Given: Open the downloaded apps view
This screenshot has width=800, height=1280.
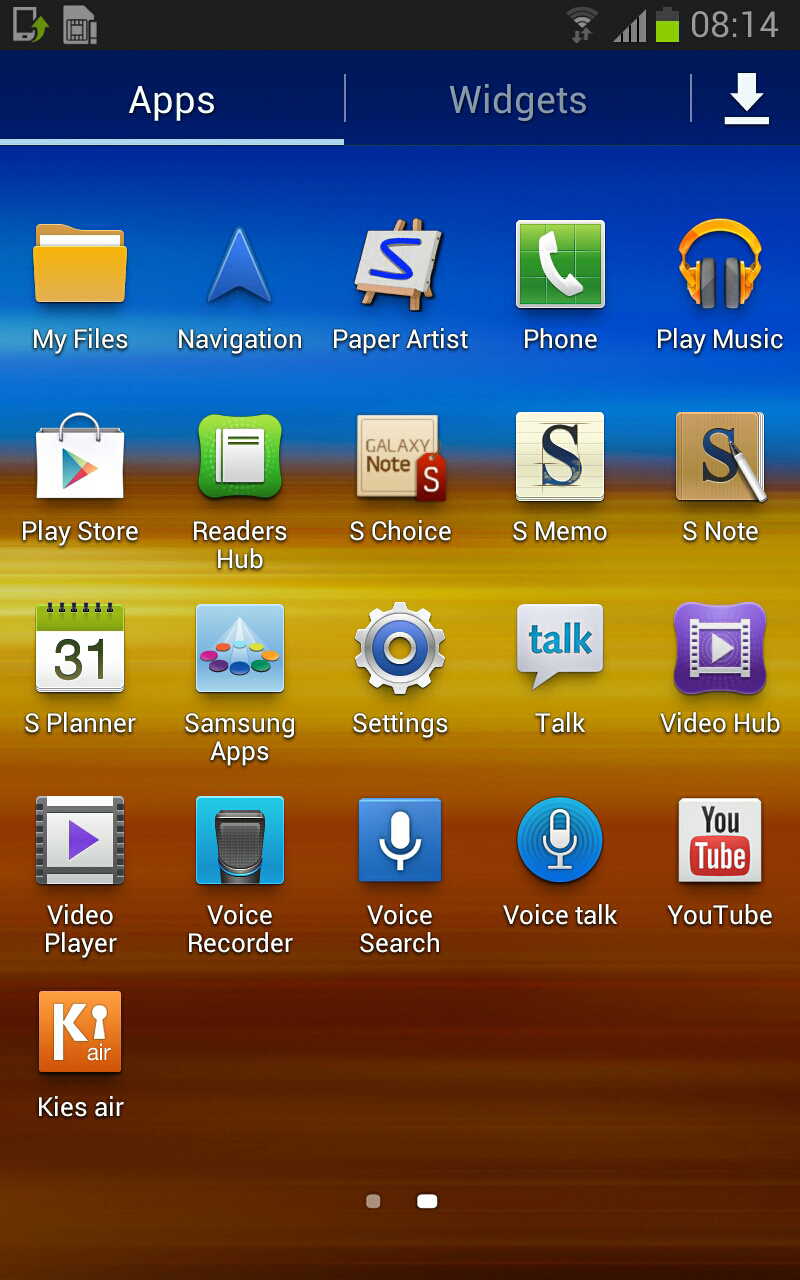Looking at the screenshot, I should pyautogui.click(x=746, y=101).
